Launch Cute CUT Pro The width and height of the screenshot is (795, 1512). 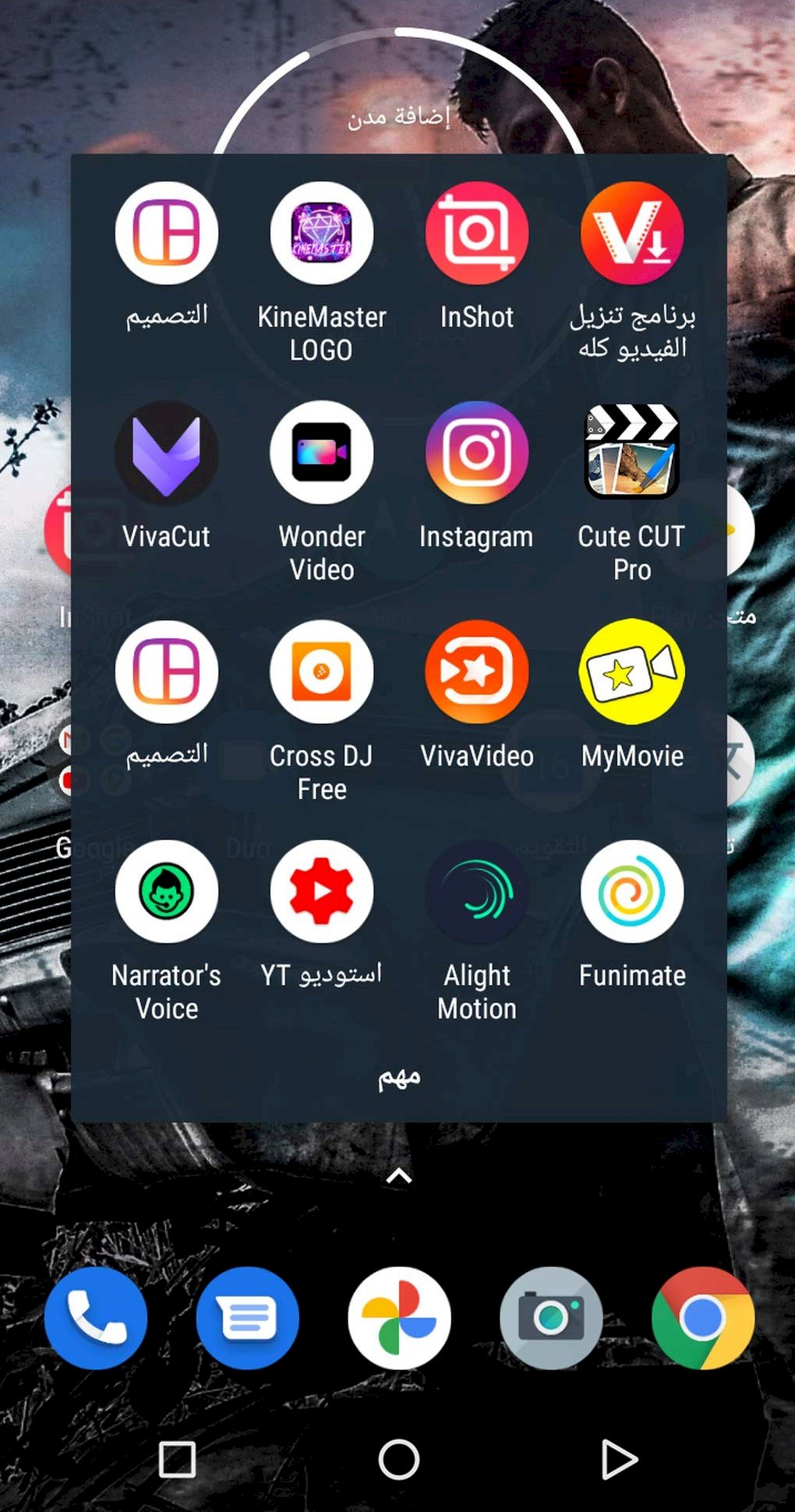[x=631, y=452]
